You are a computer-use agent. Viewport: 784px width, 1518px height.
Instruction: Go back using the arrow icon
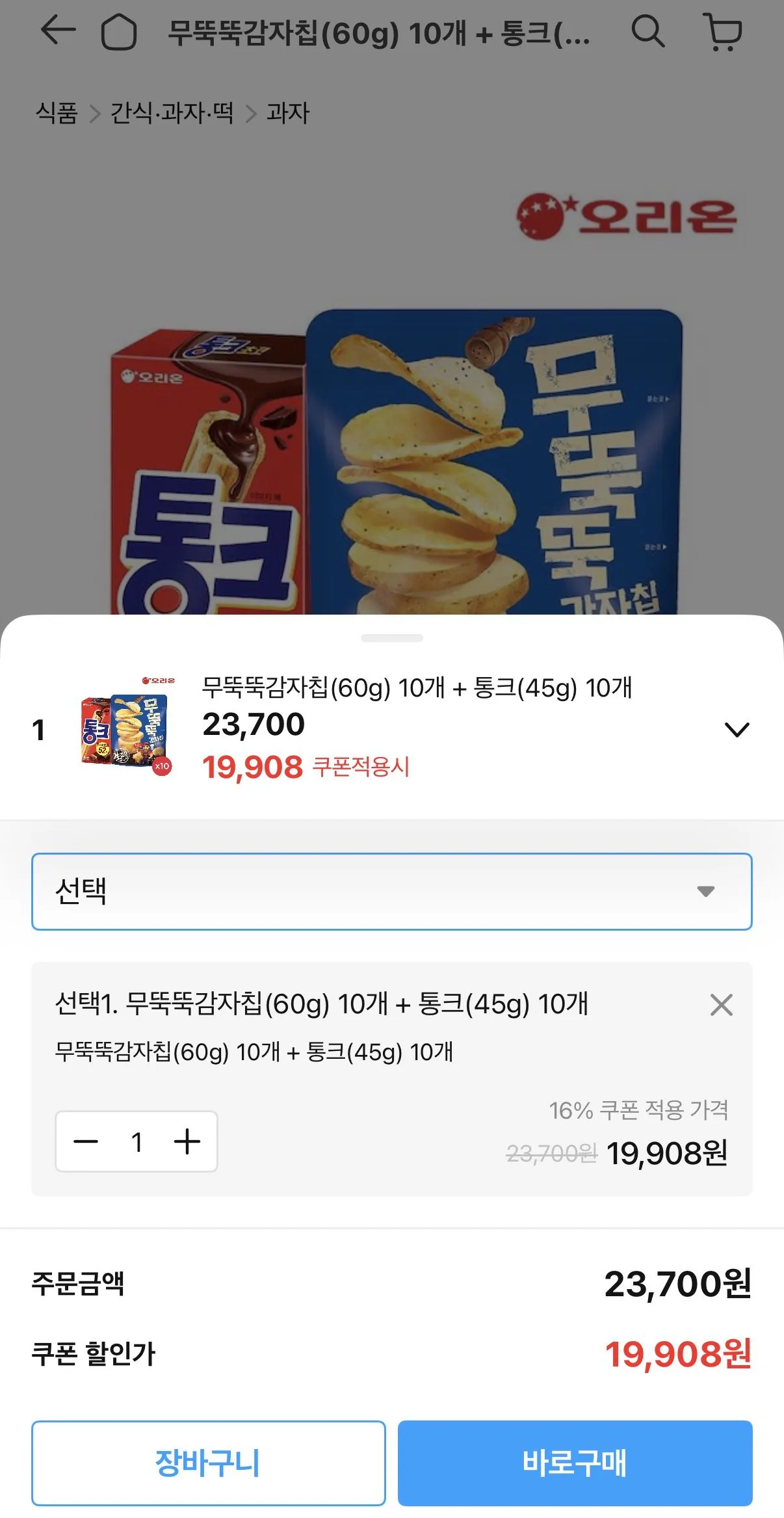58,31
